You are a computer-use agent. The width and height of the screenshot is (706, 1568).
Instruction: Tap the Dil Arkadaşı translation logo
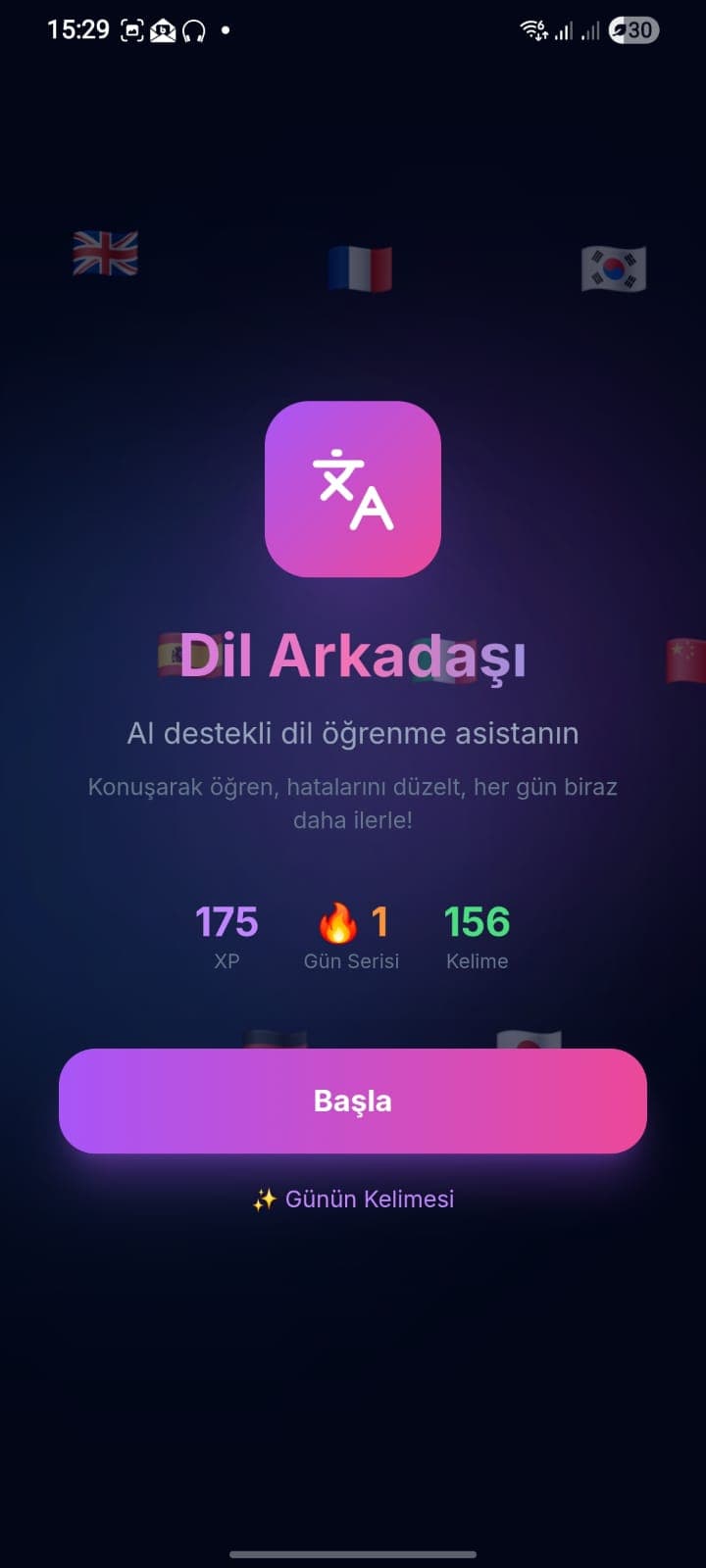pyautogui.click(x=352, y=488)
